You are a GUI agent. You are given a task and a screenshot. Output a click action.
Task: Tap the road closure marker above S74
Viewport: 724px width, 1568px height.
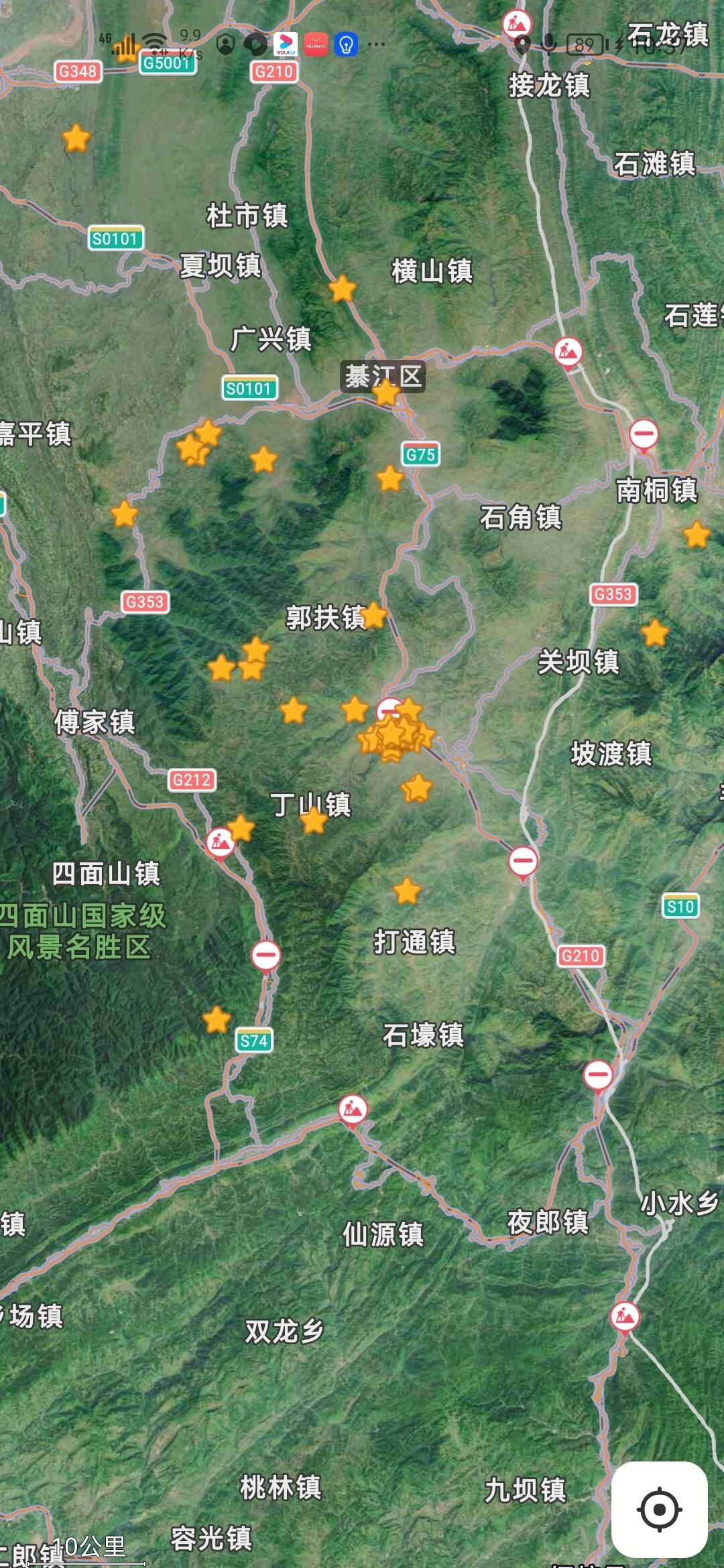[265, 955]
